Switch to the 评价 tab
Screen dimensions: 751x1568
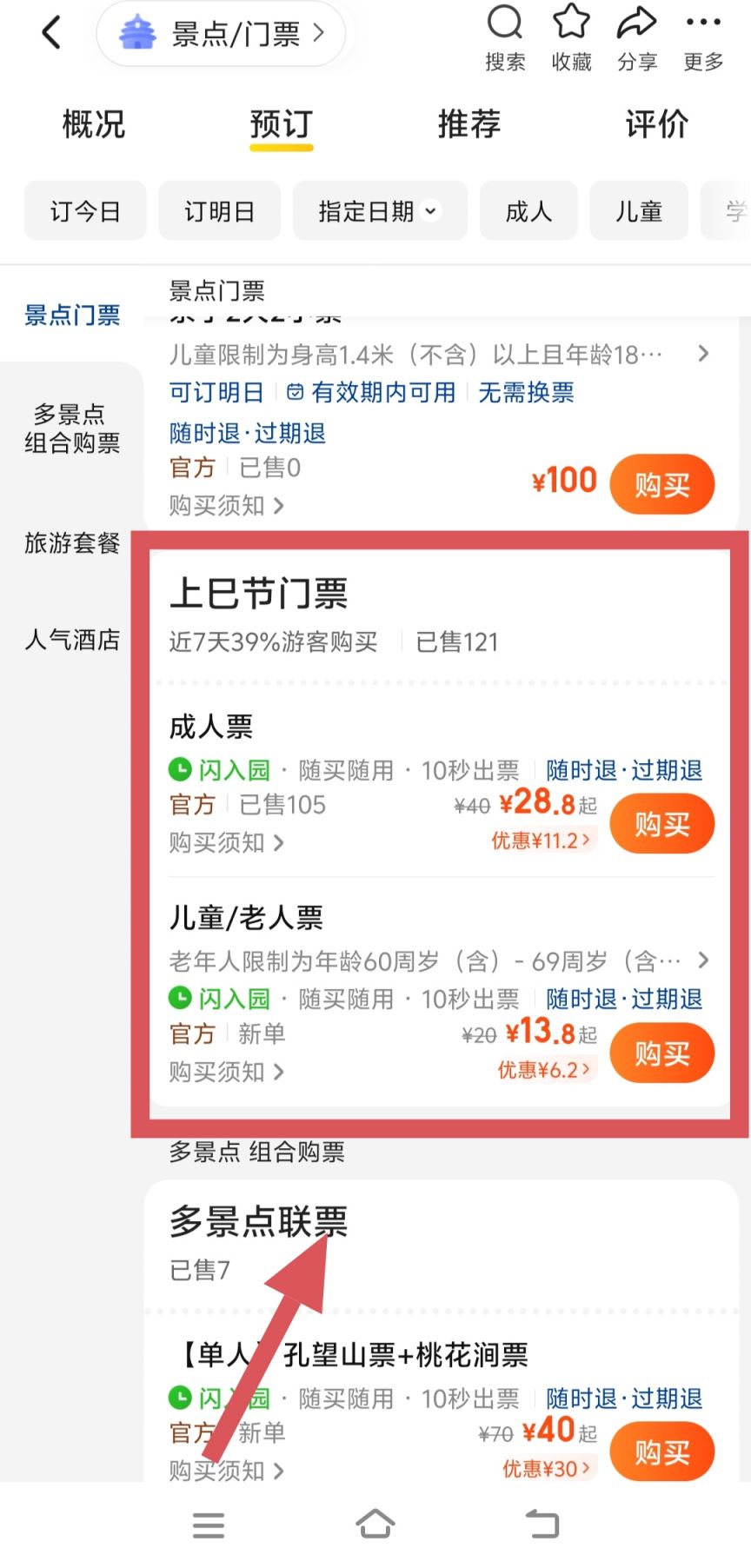click(x=656, y=124)
